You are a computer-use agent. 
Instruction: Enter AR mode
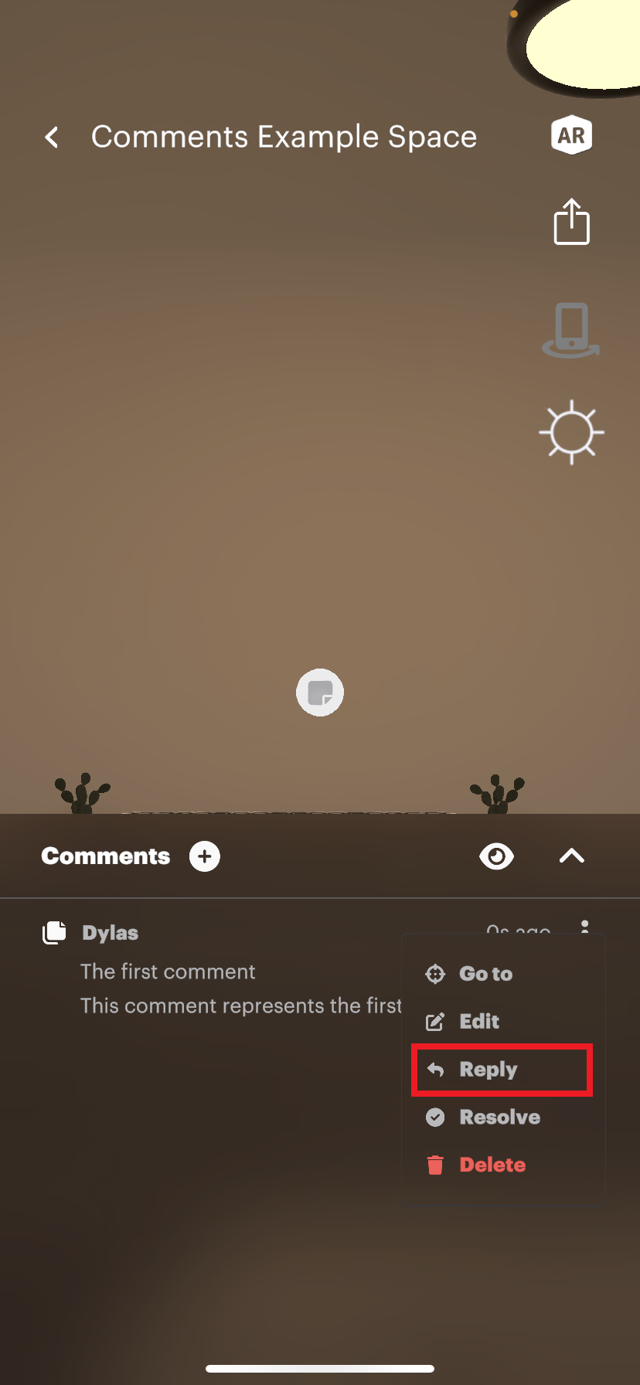pyautogui.click(x=571, y=136)
